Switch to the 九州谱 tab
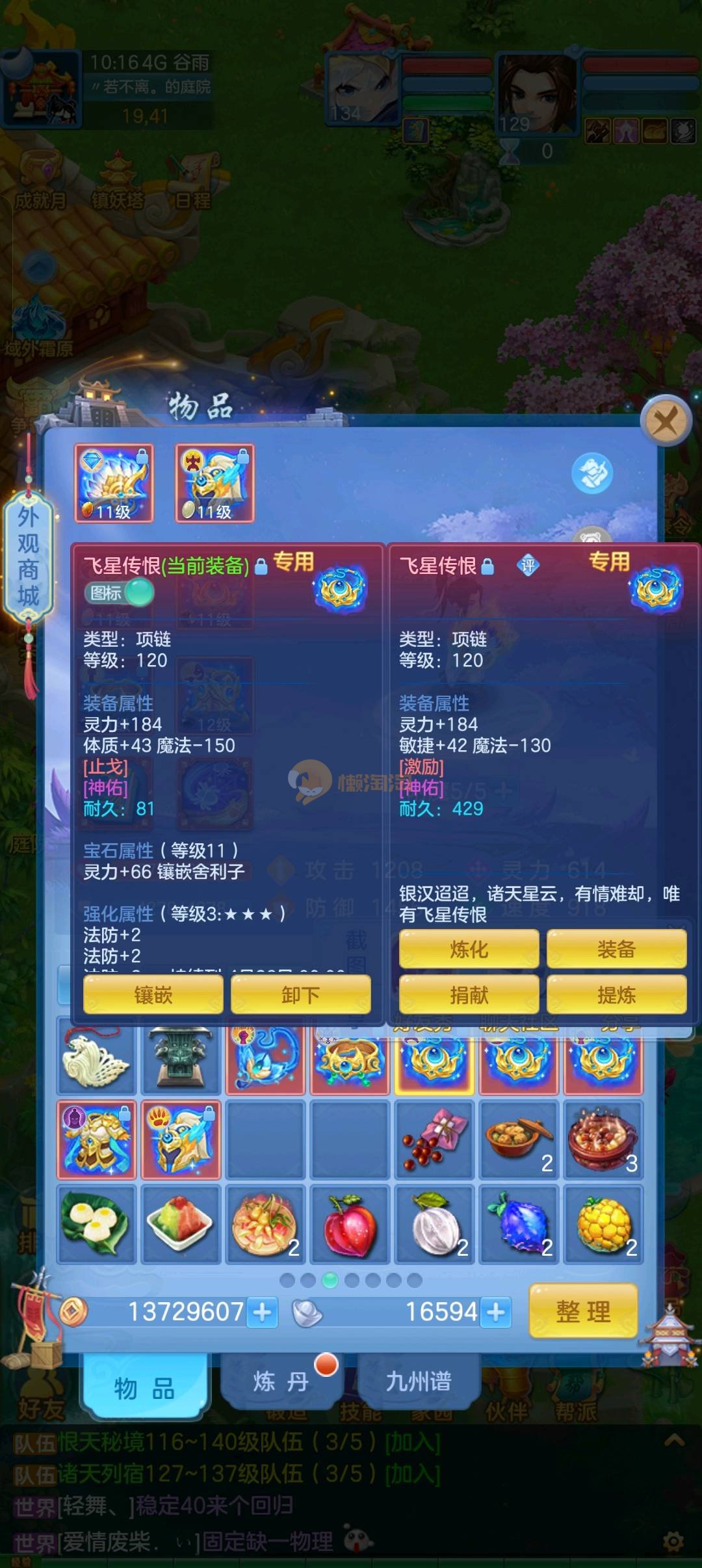Image resolution: width=702 pixels, height=1568 pixels. pyautogui.click(x=419, y=1381)
